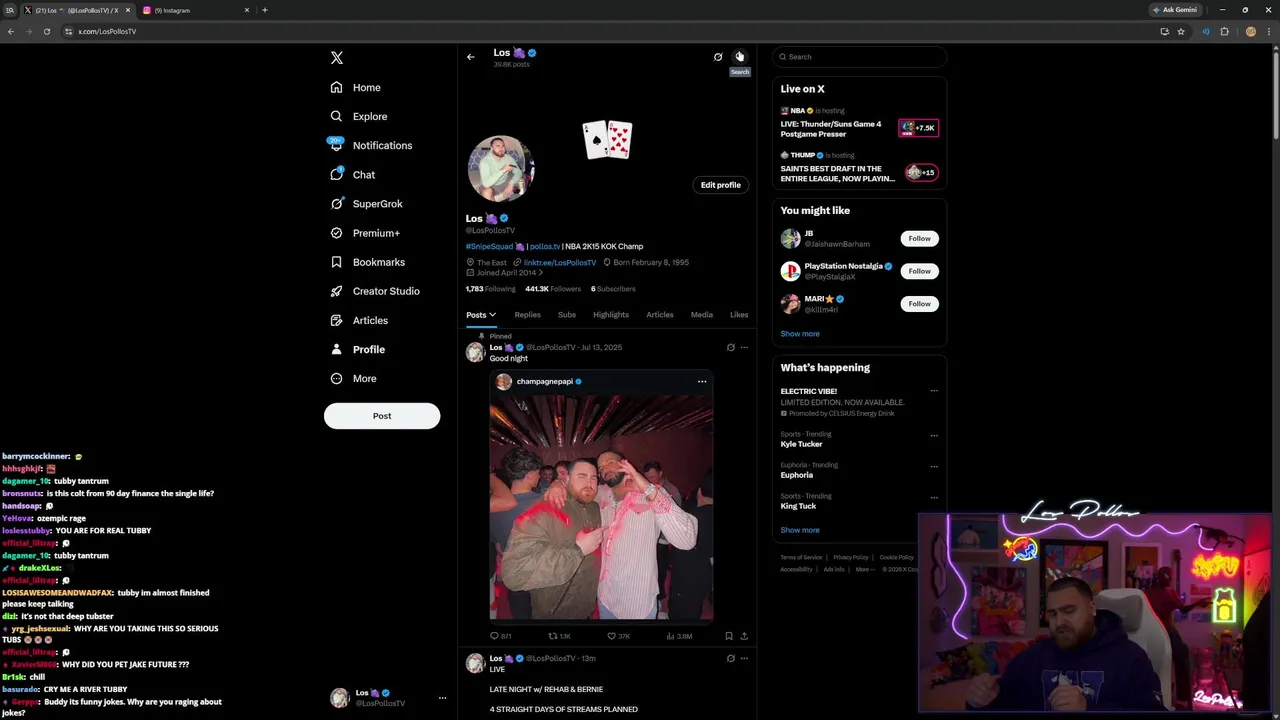Image resolution: width=1280 pixels, height=720 pixels.
Task: Open the Explore page
Action: coord(369,116)
